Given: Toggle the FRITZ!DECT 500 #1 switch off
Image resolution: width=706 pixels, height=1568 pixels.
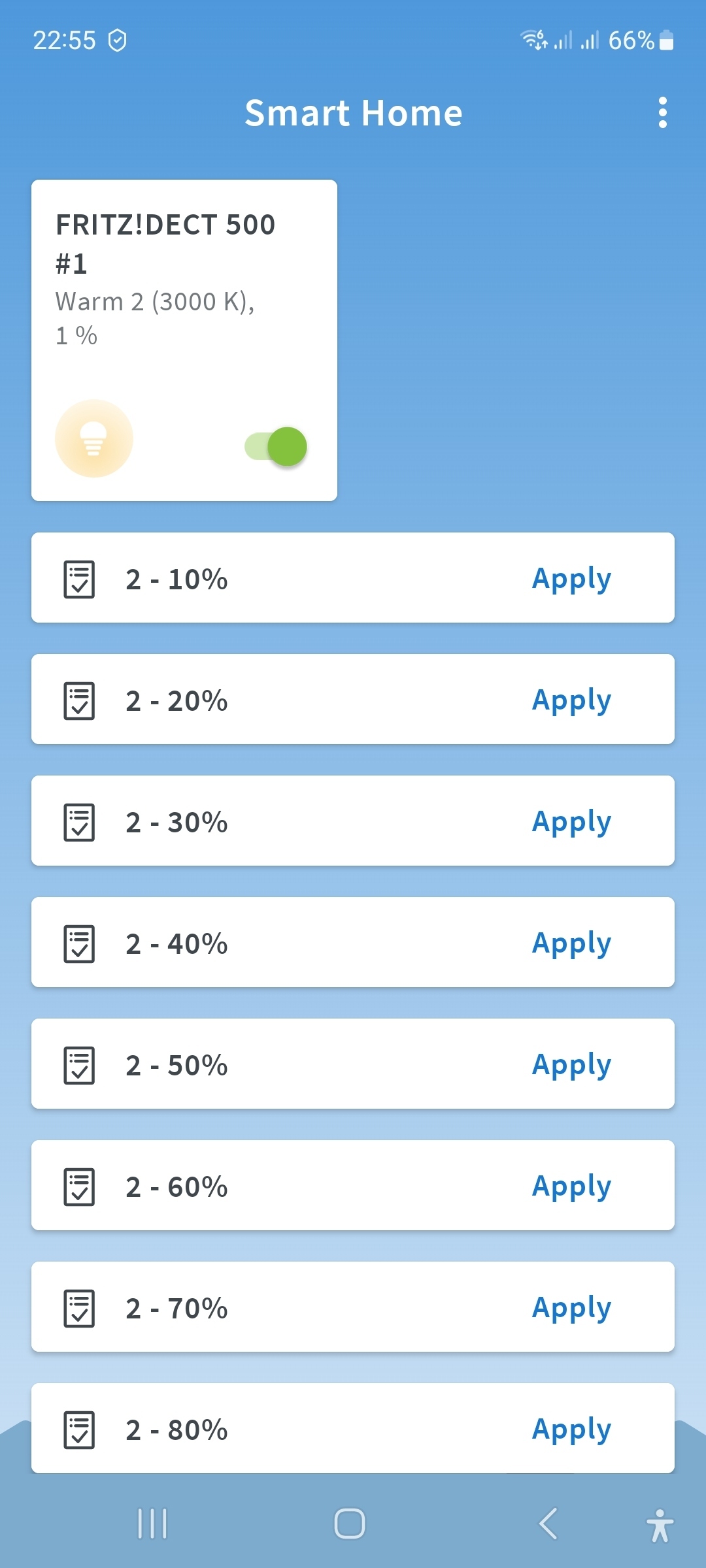Looking at the screenshot, I should pos(276,447).
